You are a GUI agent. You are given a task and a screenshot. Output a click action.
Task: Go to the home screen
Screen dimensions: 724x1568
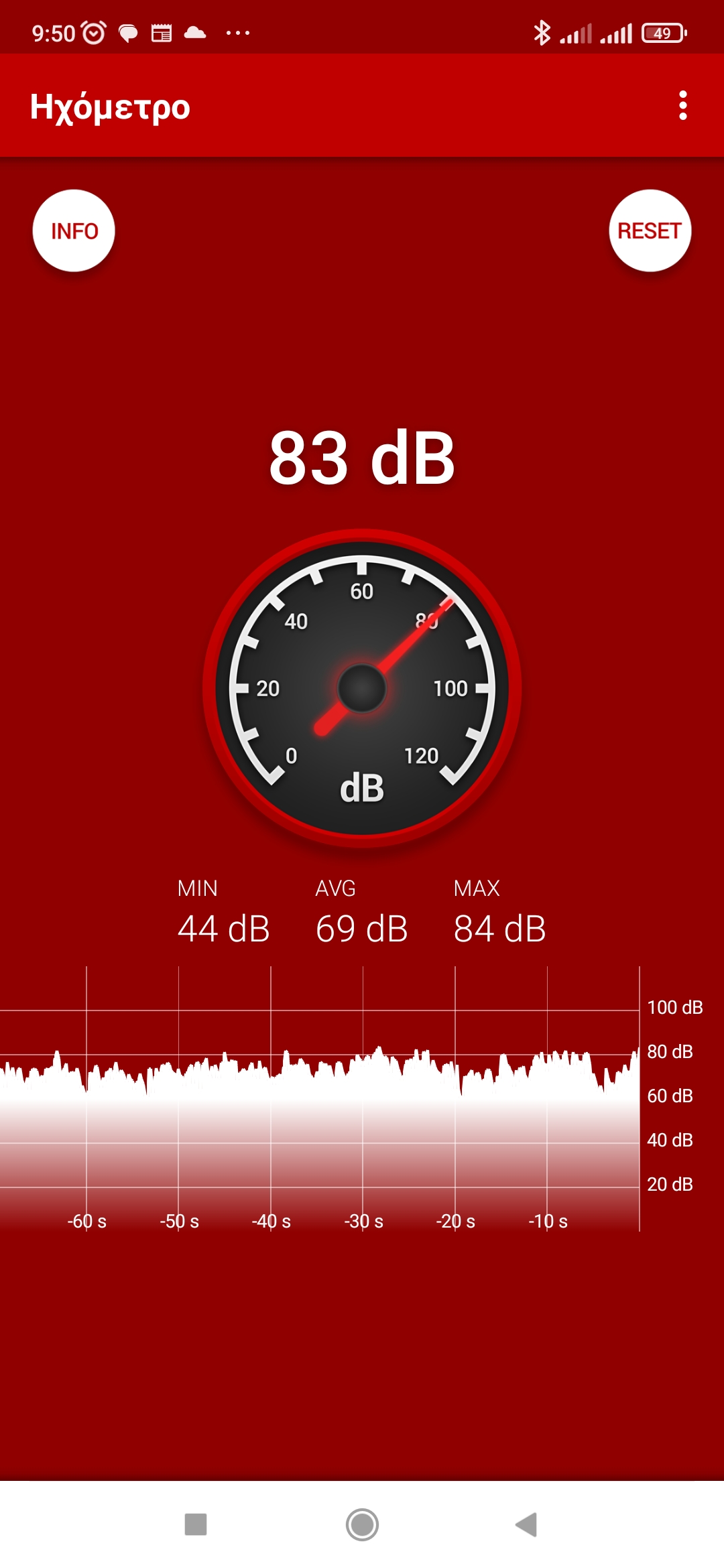click(x=362, y=1524)
